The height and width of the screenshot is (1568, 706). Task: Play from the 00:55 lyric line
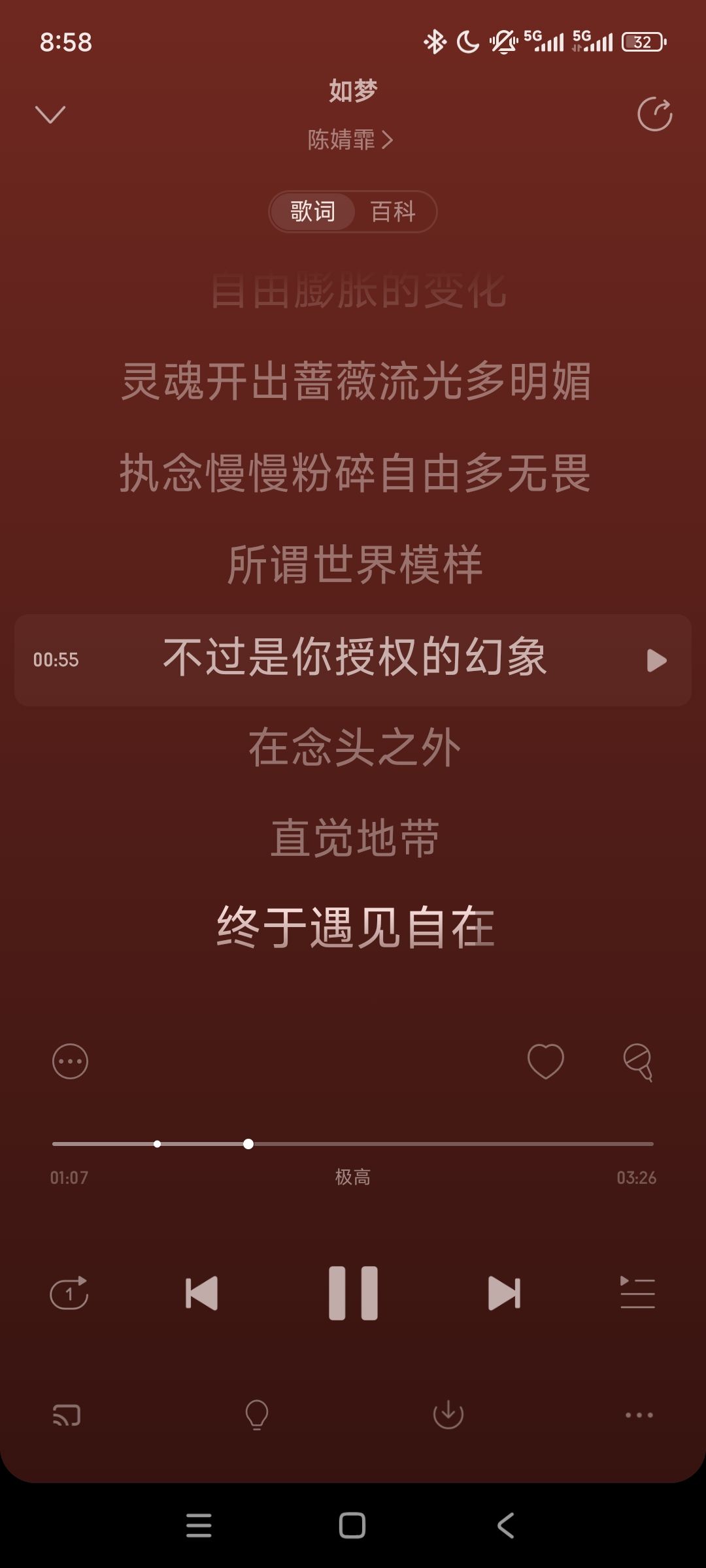tap(657, 660)
